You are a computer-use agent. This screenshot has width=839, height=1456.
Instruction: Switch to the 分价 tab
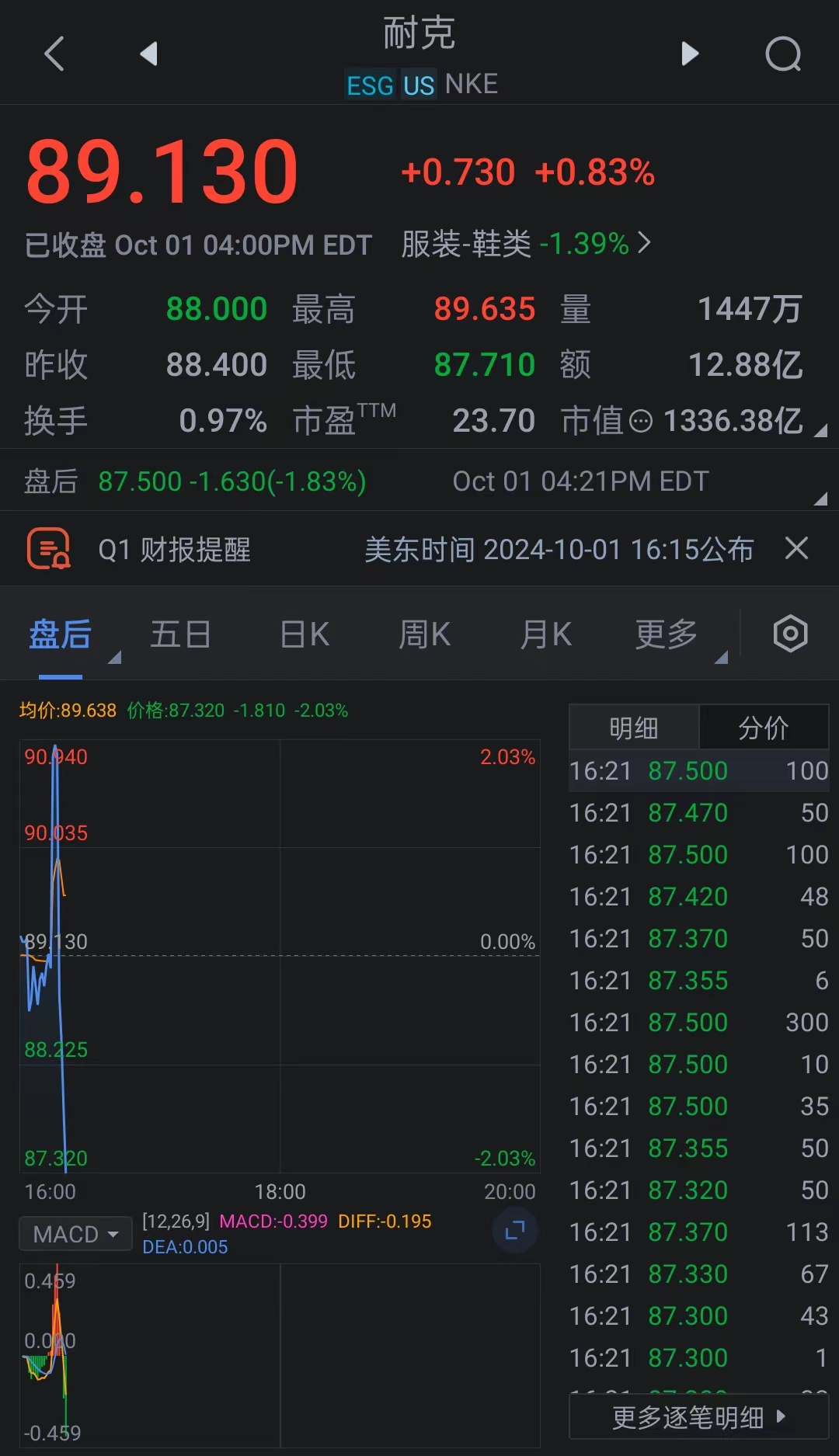pos(764,728)
